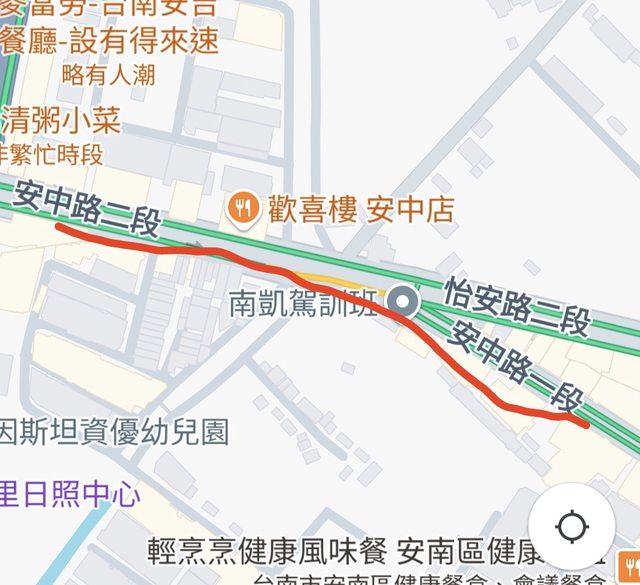Center map on my current location

572,526
